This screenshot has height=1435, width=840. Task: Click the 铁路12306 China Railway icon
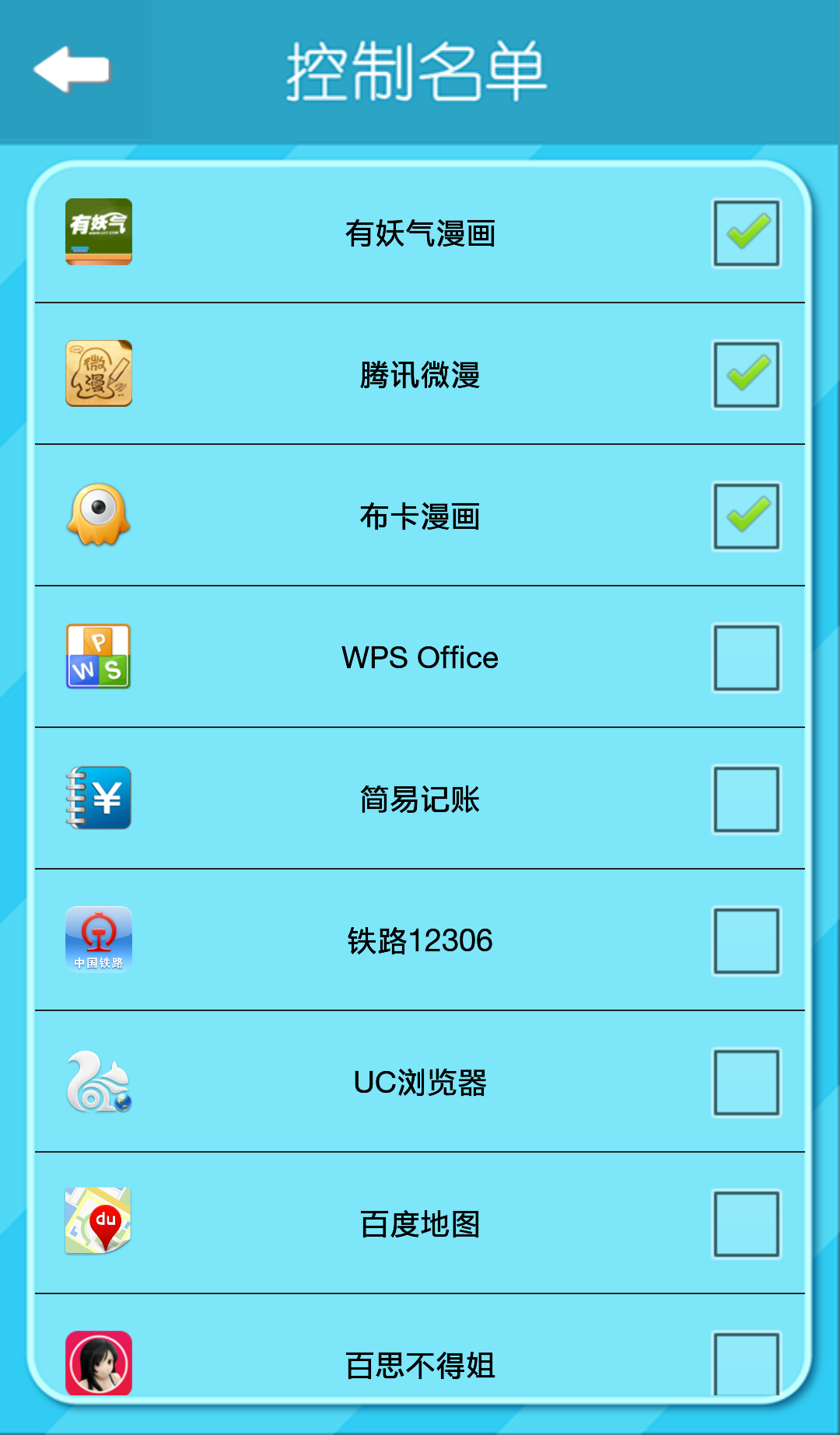pos(100,939)
